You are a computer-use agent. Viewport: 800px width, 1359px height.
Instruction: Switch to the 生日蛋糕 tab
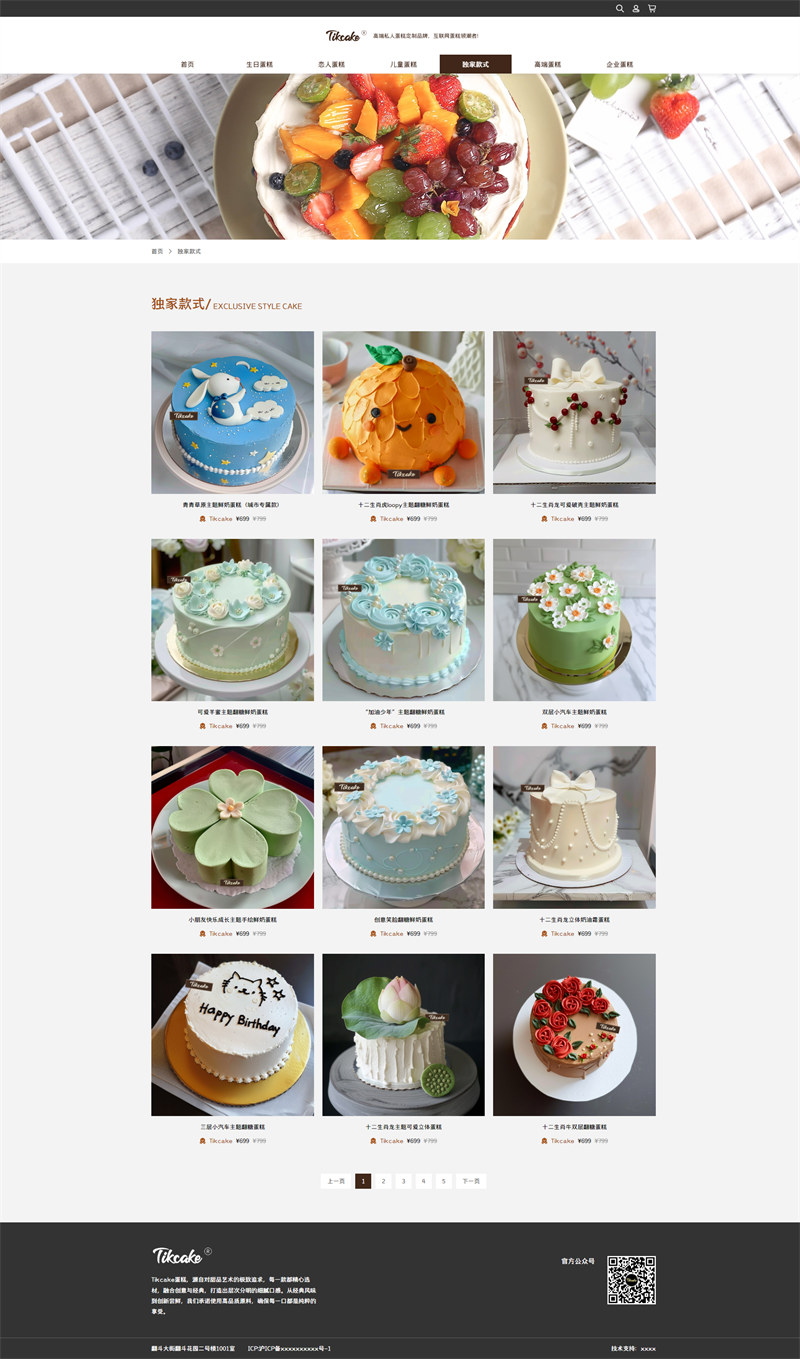coord(259,64)
